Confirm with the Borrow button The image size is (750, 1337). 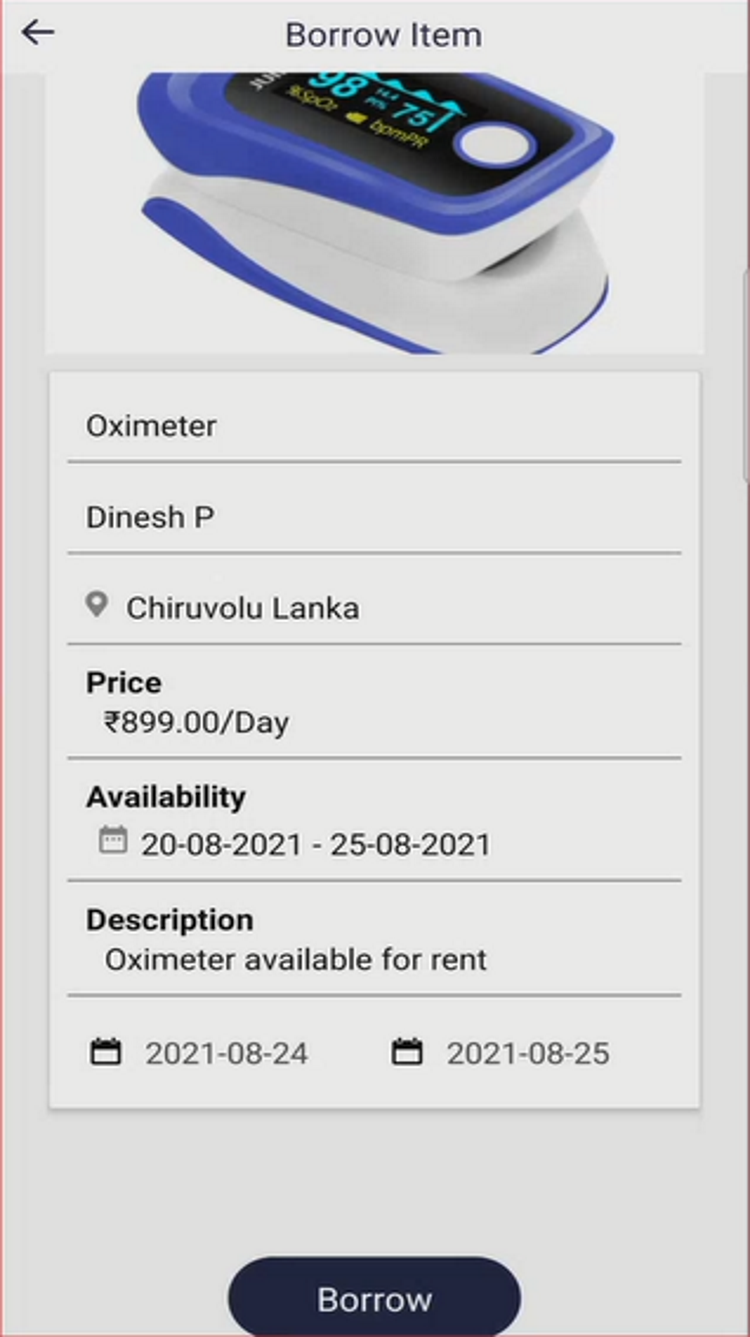pos(374,1298)
